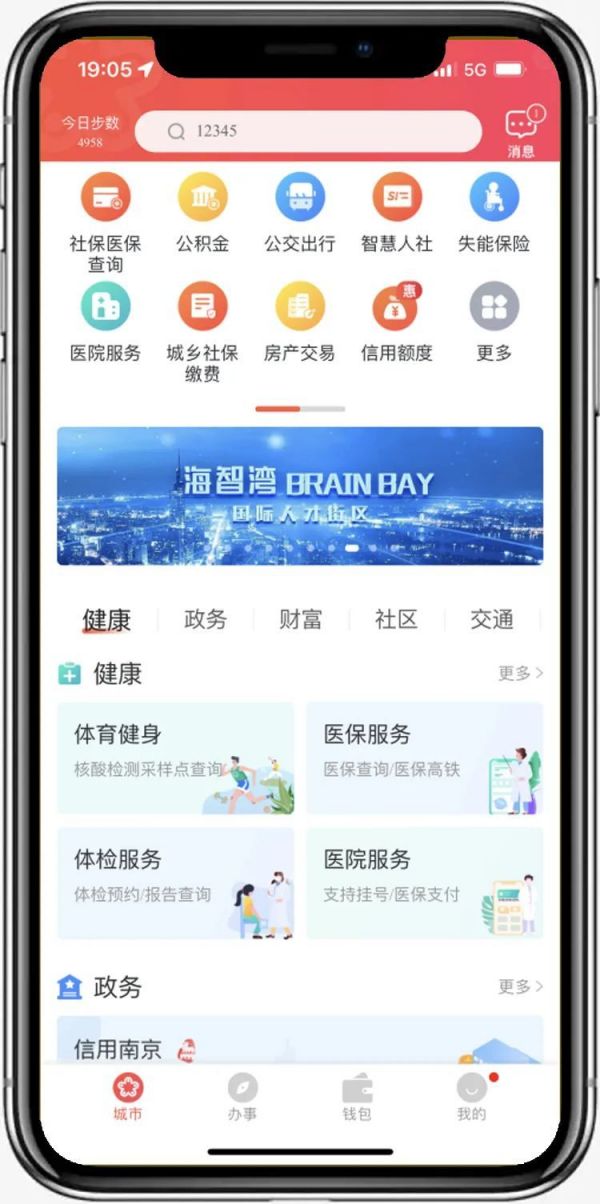Switch to the 交通 category tab

pyautogui.click(x=491, y=620)
